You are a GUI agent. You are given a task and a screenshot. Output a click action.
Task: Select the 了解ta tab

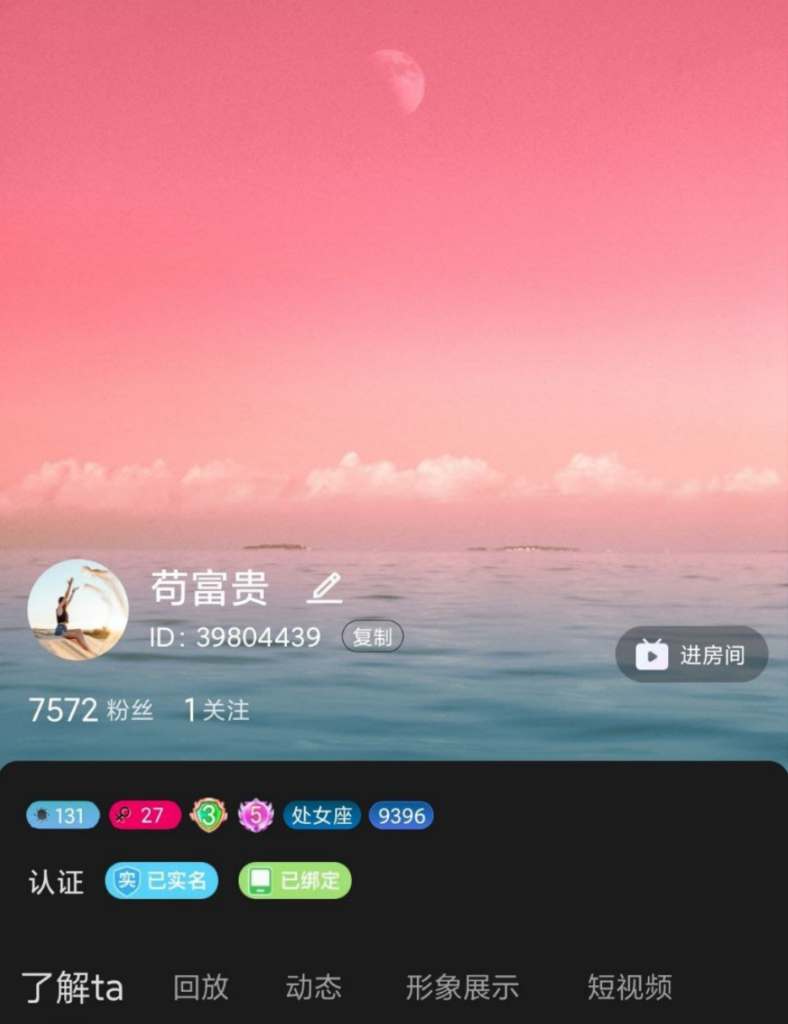coord(73,988)
